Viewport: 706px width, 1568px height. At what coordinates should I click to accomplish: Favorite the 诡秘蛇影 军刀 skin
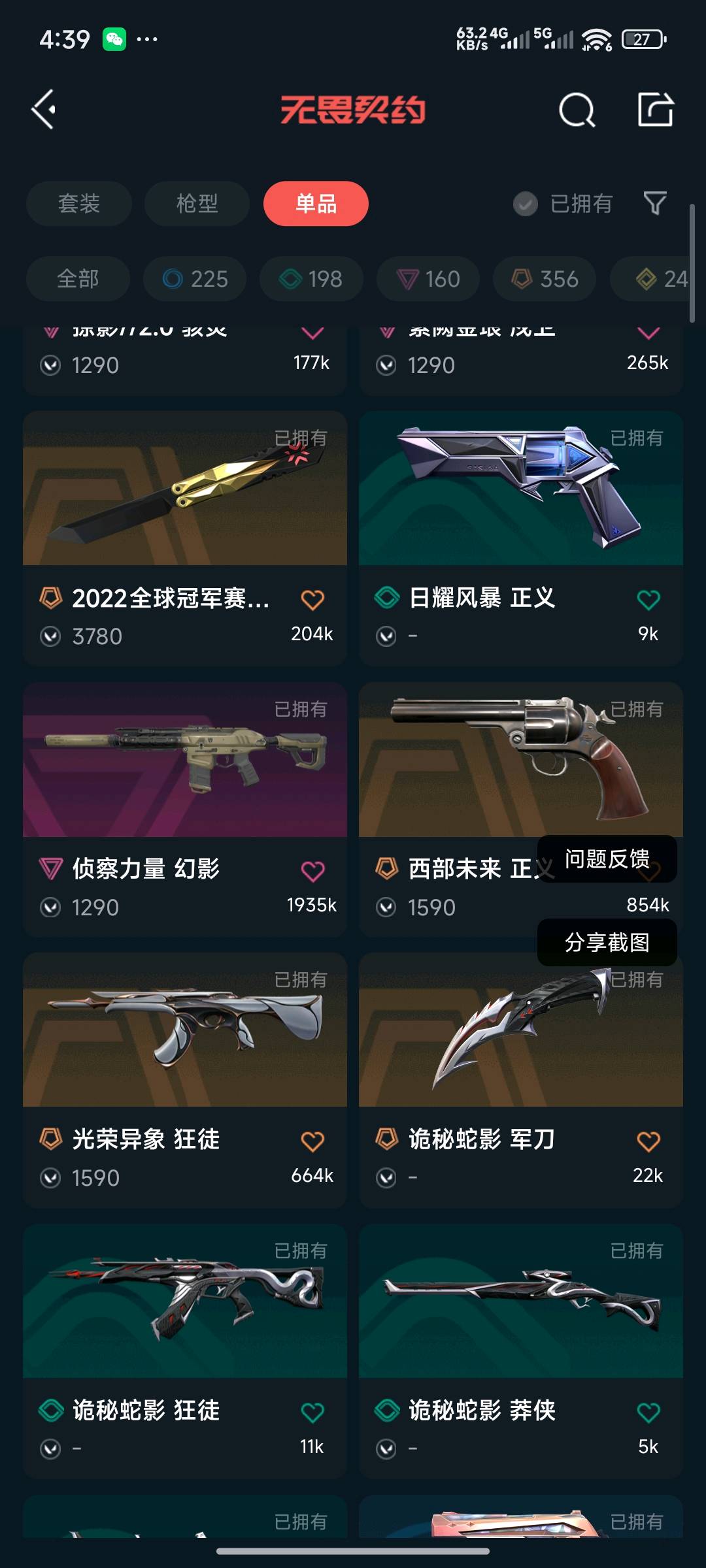(648, 1141)
